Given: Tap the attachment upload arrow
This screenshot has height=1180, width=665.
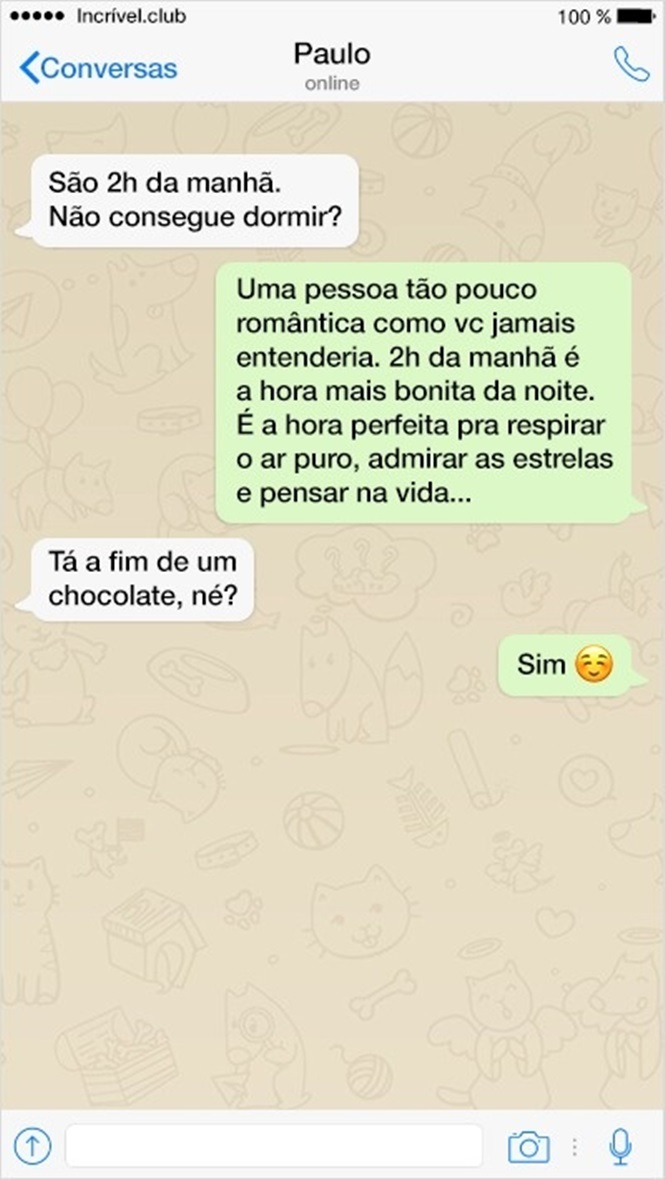Looking at the screenshot, I should (x=32, y=1146).
